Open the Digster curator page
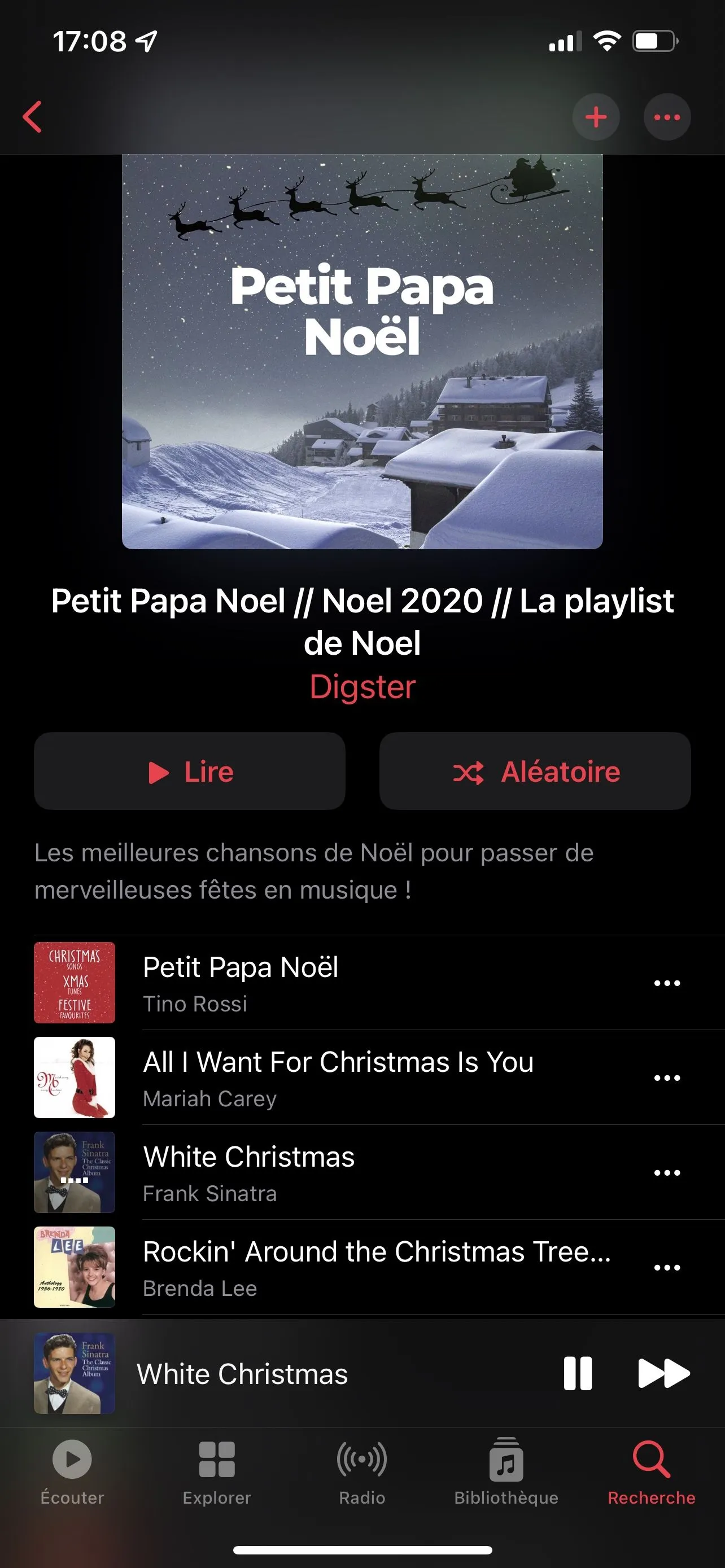Image resolution: width=725 pixels, height=1568 pixels. click(362, 686)
